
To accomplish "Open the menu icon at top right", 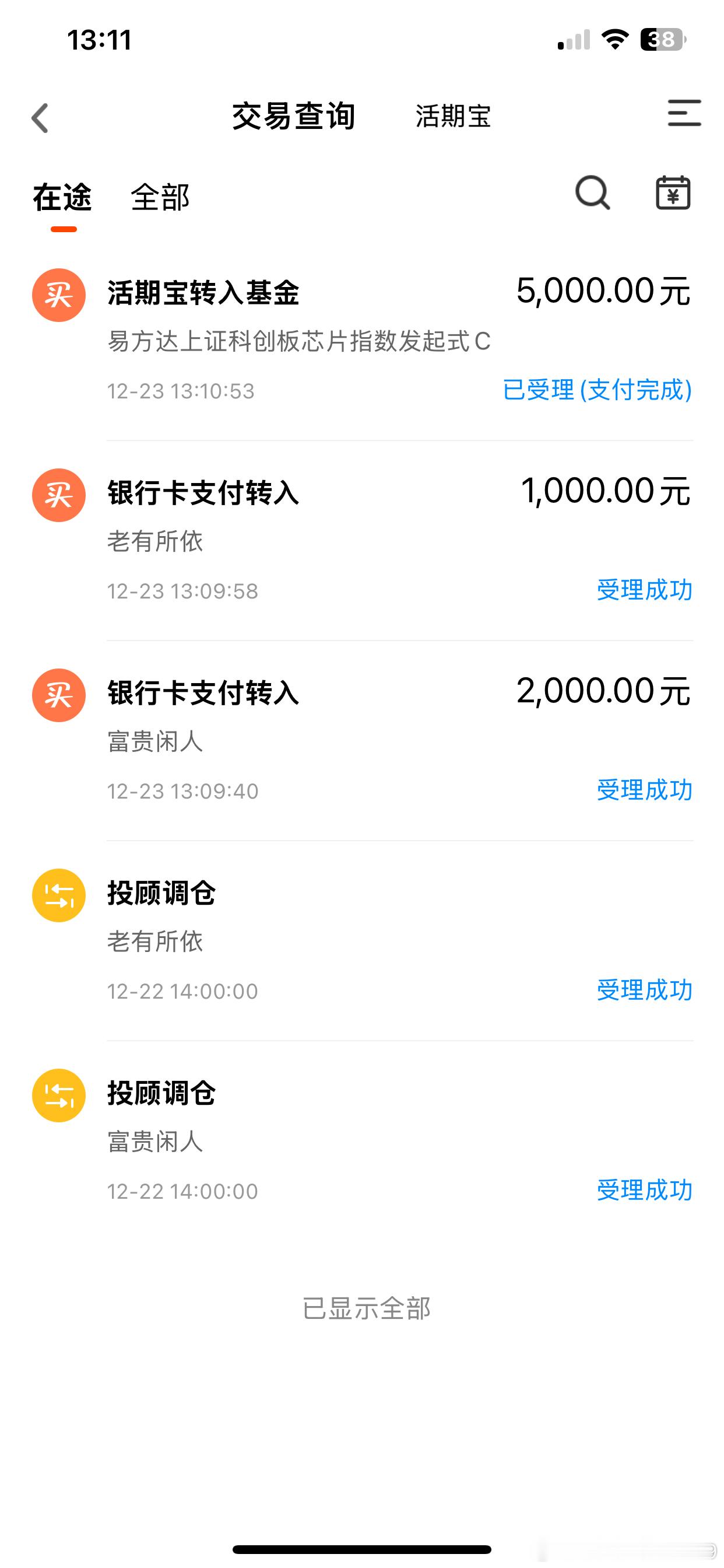I will pos(684,114).
